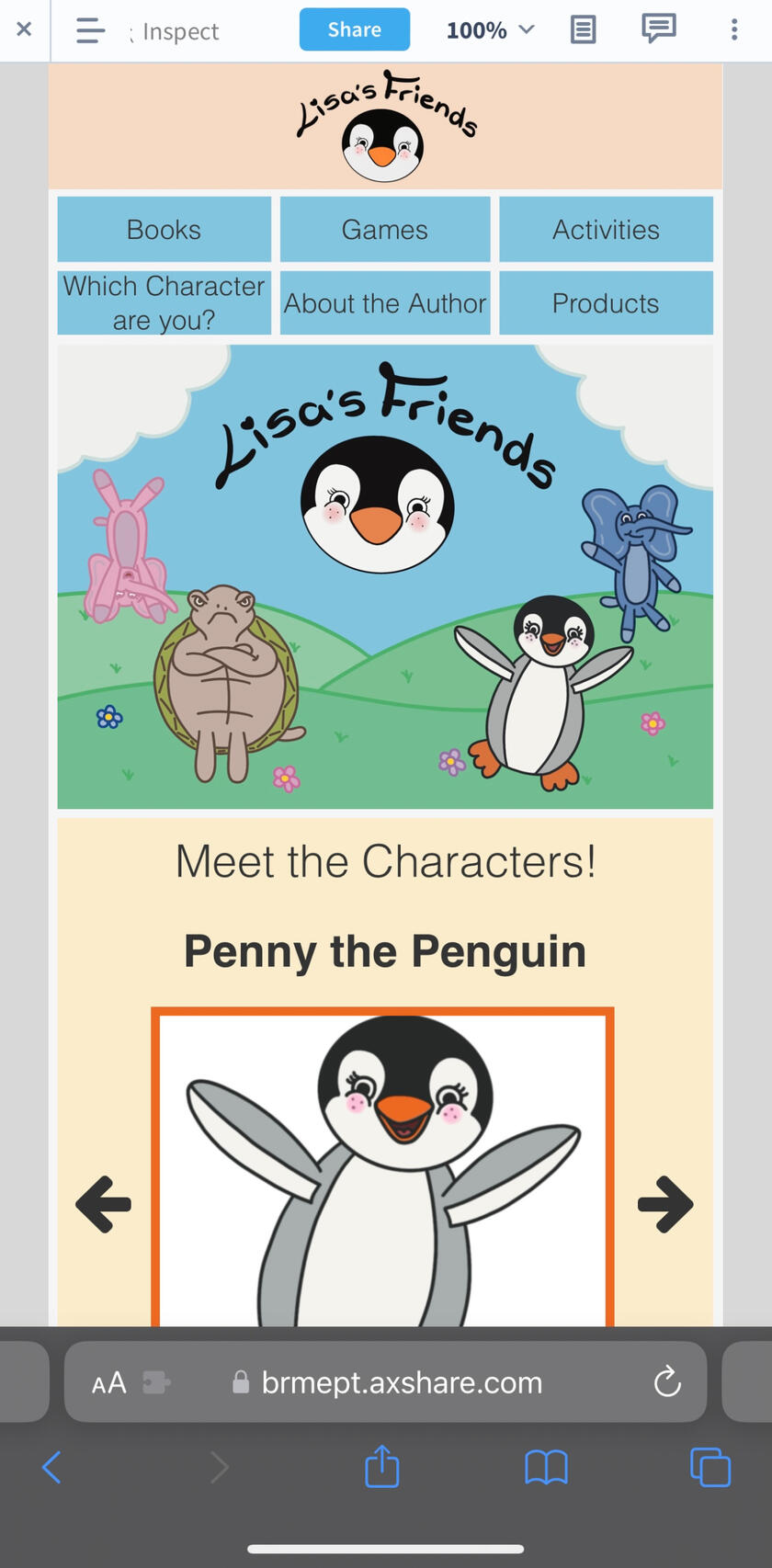The image size is (772, 1568).
Task: Open Which Character are you? quiz
Action: pyautogui.click(x=165, y=302)
